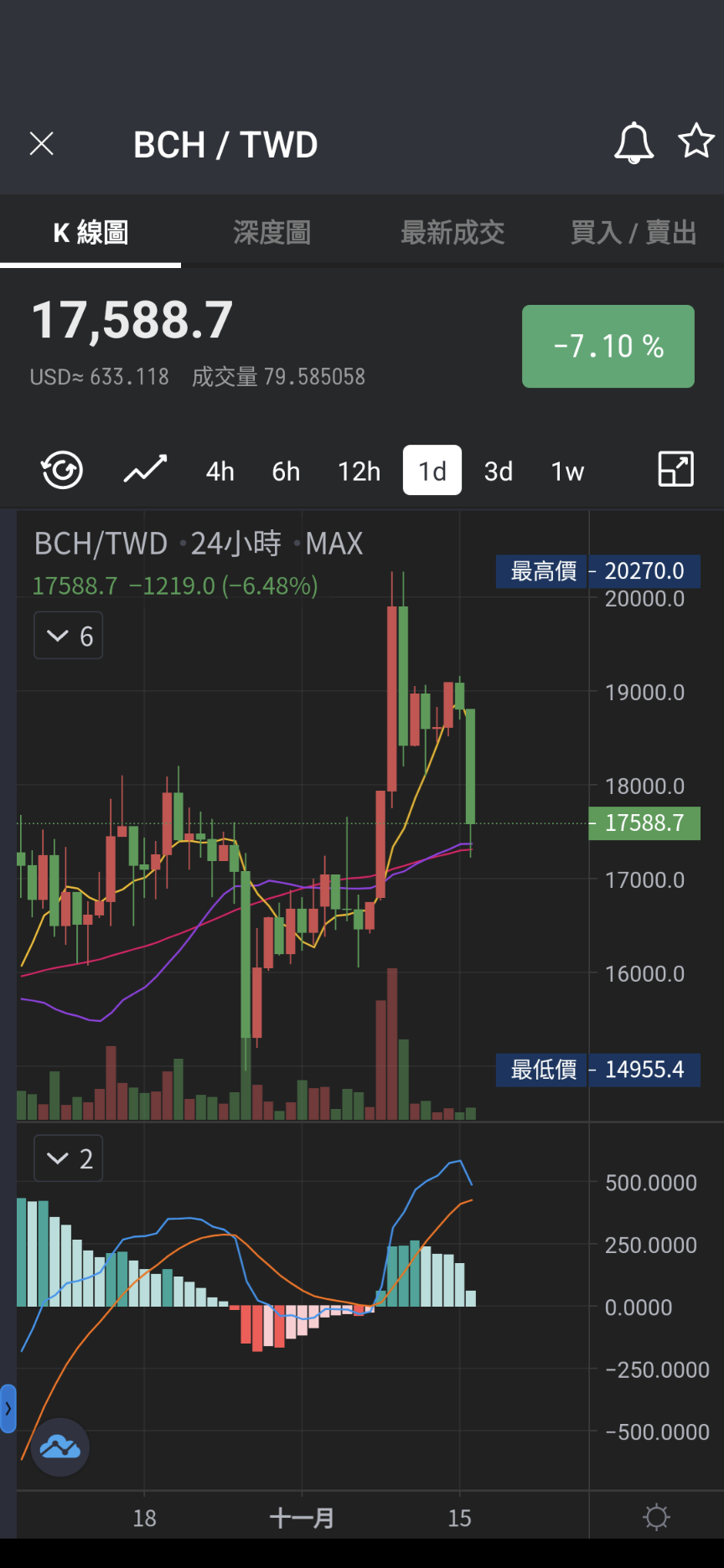The image size is (724, 1568).
Task: Switch to the line chart type icon
Action: 145,470
